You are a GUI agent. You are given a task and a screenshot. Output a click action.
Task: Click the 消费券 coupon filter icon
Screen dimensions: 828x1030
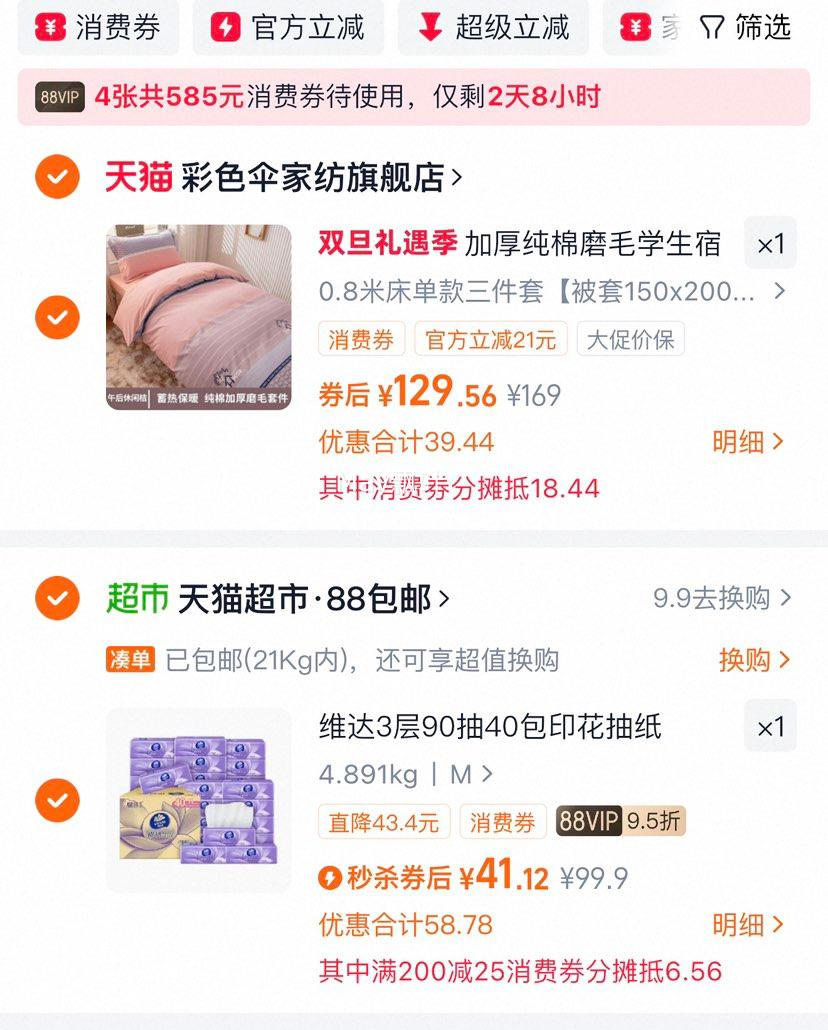point(48,29)
